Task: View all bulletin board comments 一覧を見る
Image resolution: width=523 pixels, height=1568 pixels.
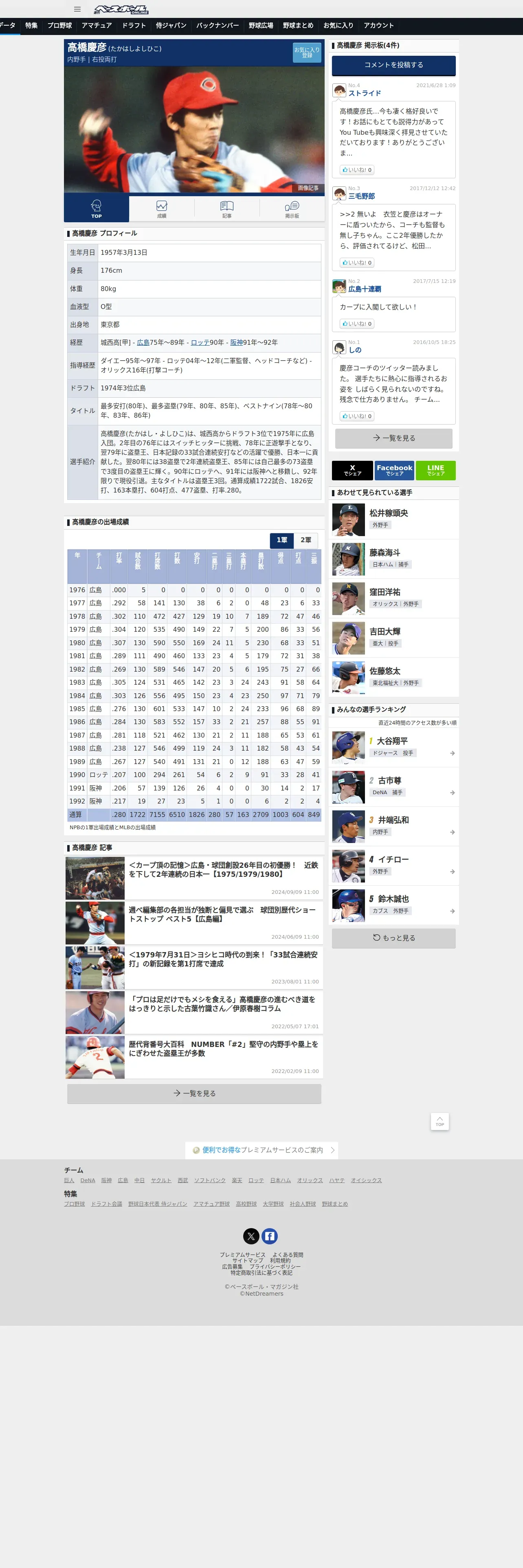Action: pos(393,438)
